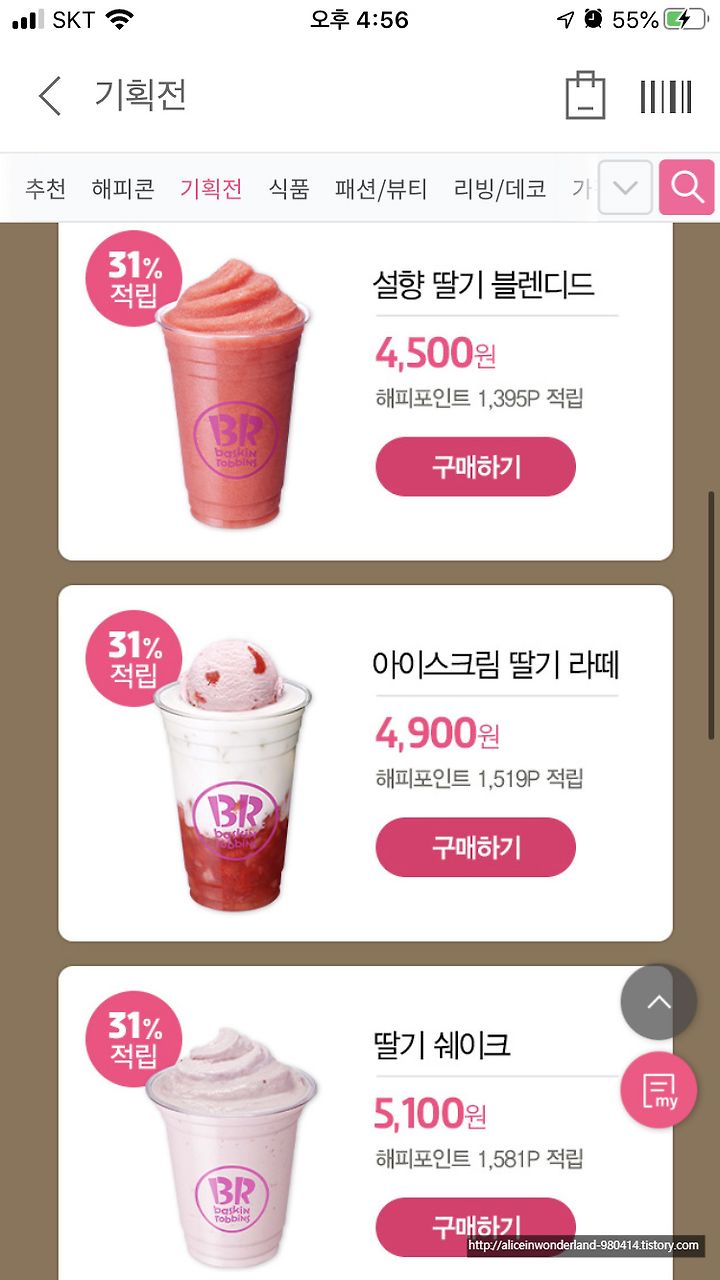Switch to the 해피콘 tab

click(123, 188)
